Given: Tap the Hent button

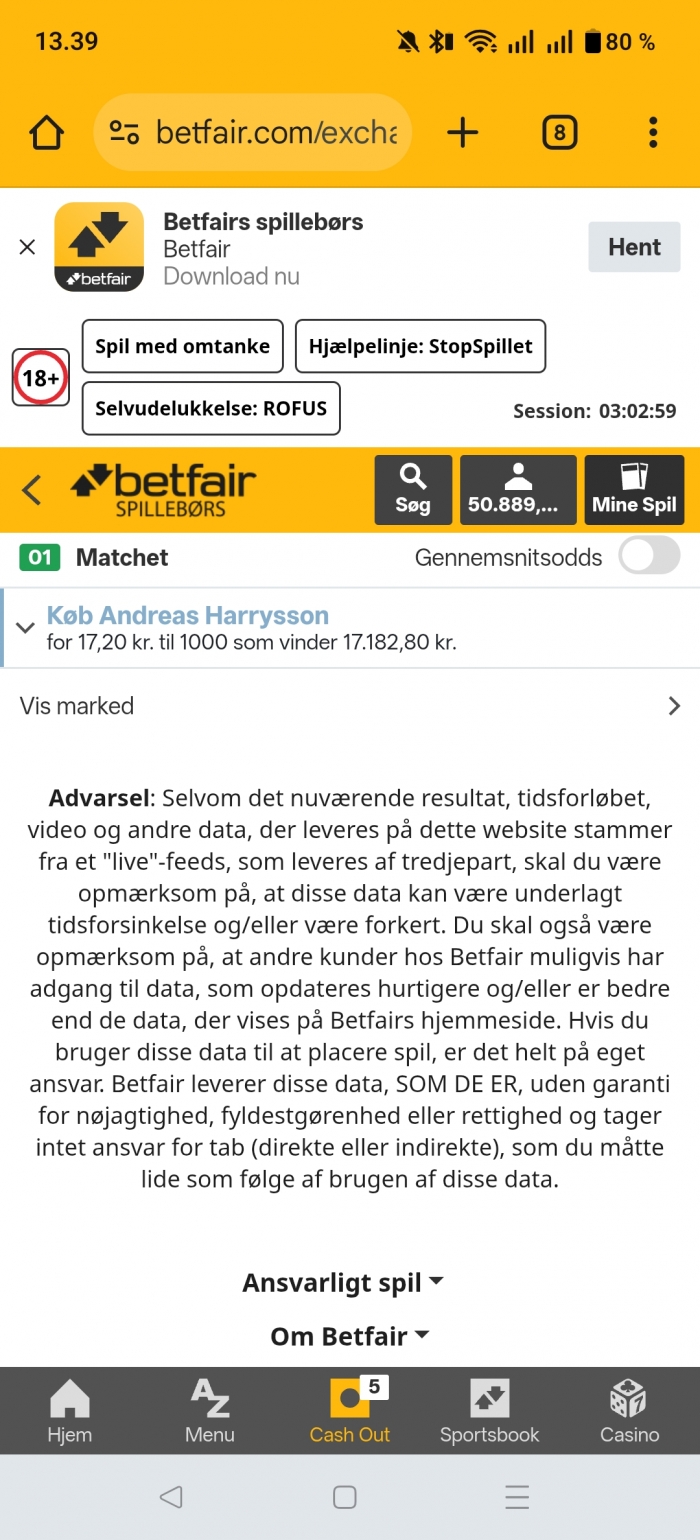Looking at the screenshot, I should 634,247.
